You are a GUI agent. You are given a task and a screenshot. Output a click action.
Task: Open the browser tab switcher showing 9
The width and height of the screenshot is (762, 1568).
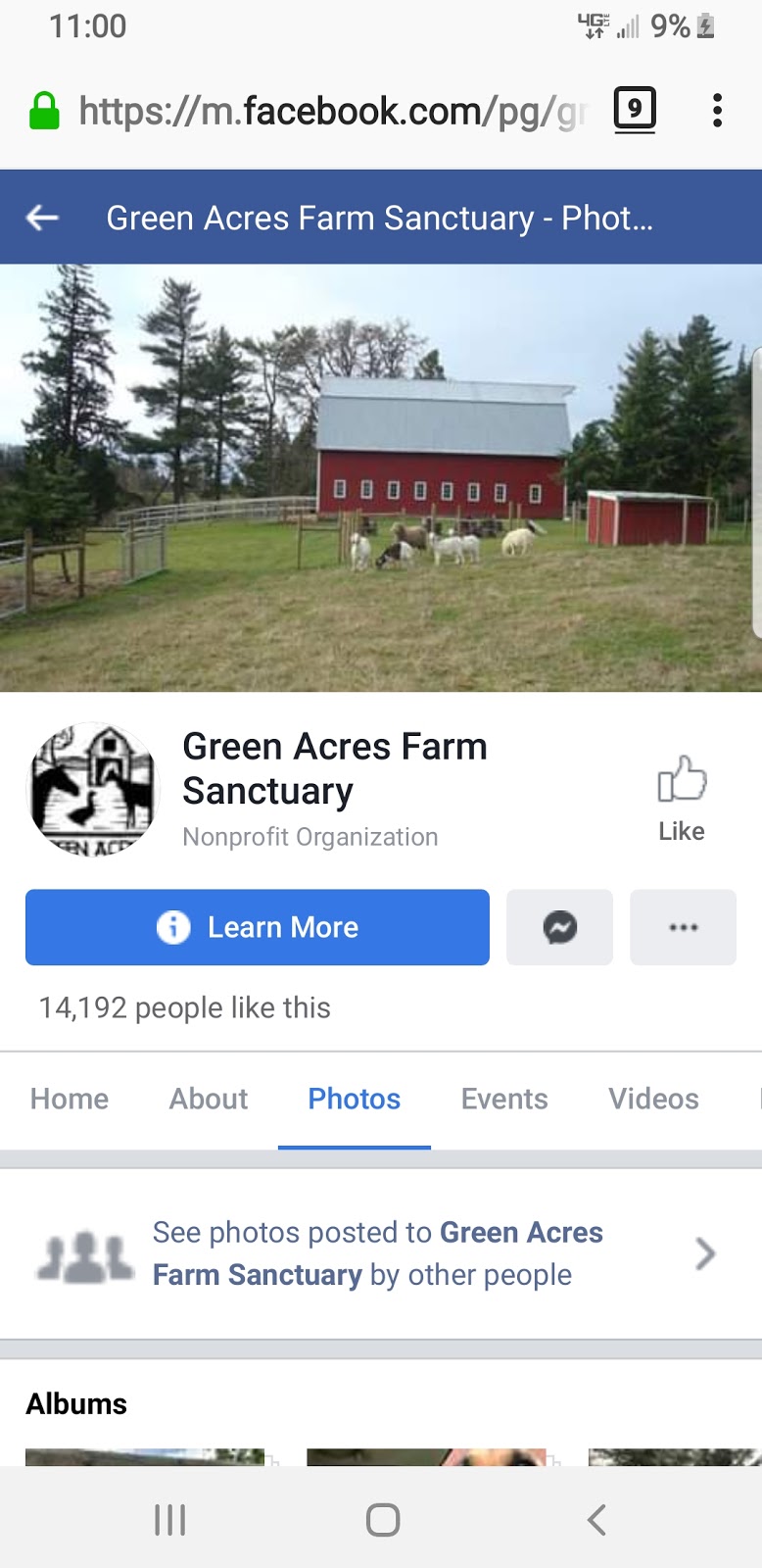[x=635, y=109]
